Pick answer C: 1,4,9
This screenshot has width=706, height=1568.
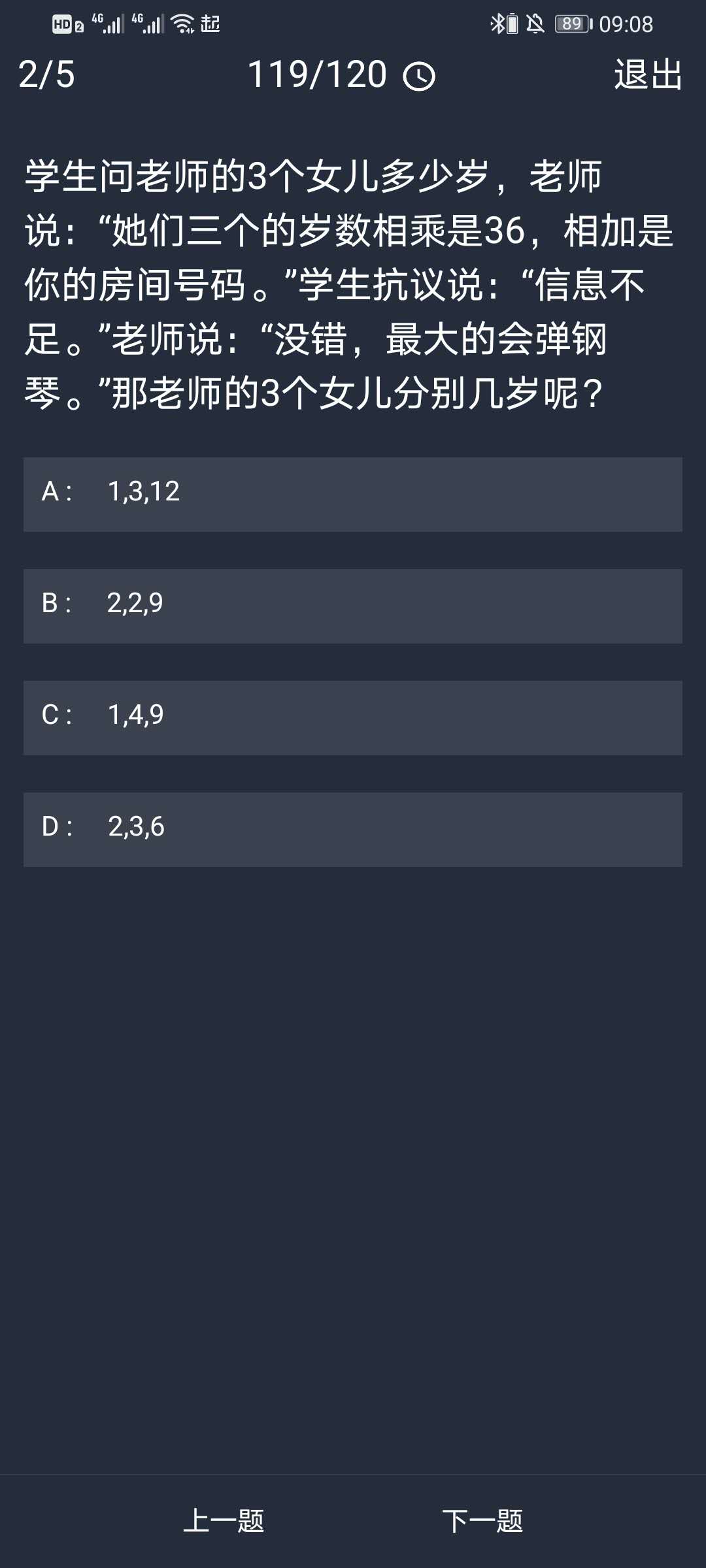(x=353, y=717)
